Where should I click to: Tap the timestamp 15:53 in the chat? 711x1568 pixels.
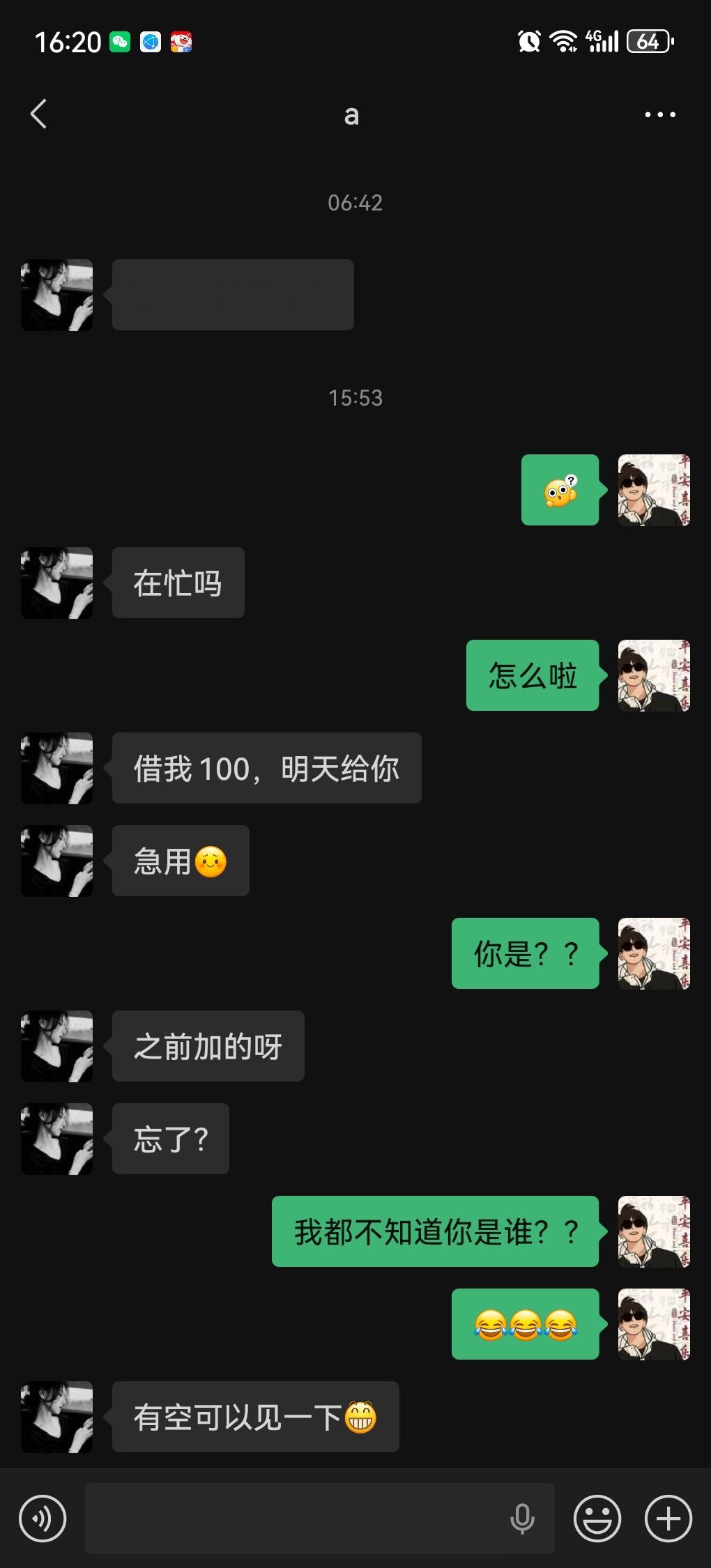[x=355, y=397]
